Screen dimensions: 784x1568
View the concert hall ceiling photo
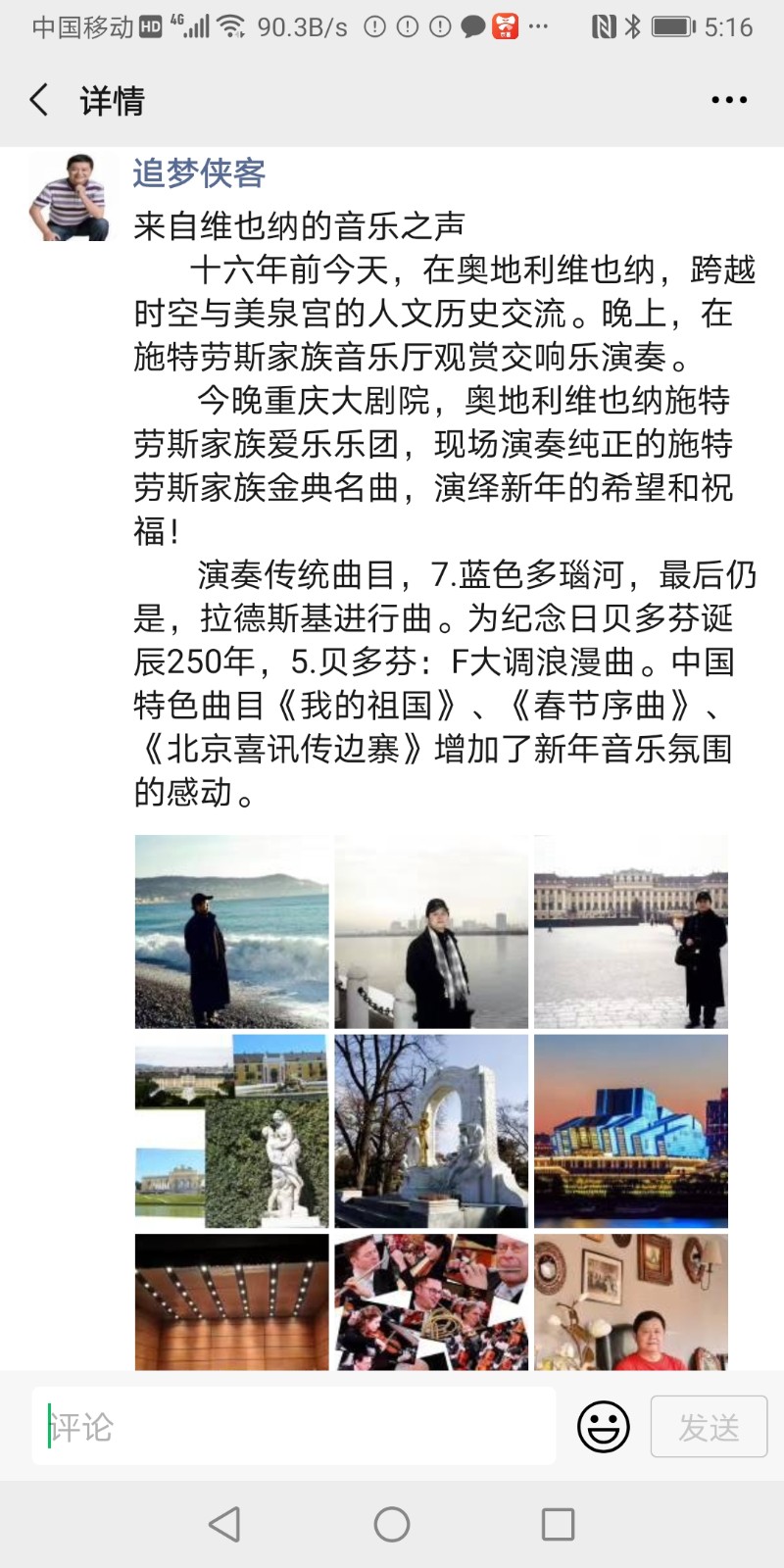(232, 1301)
